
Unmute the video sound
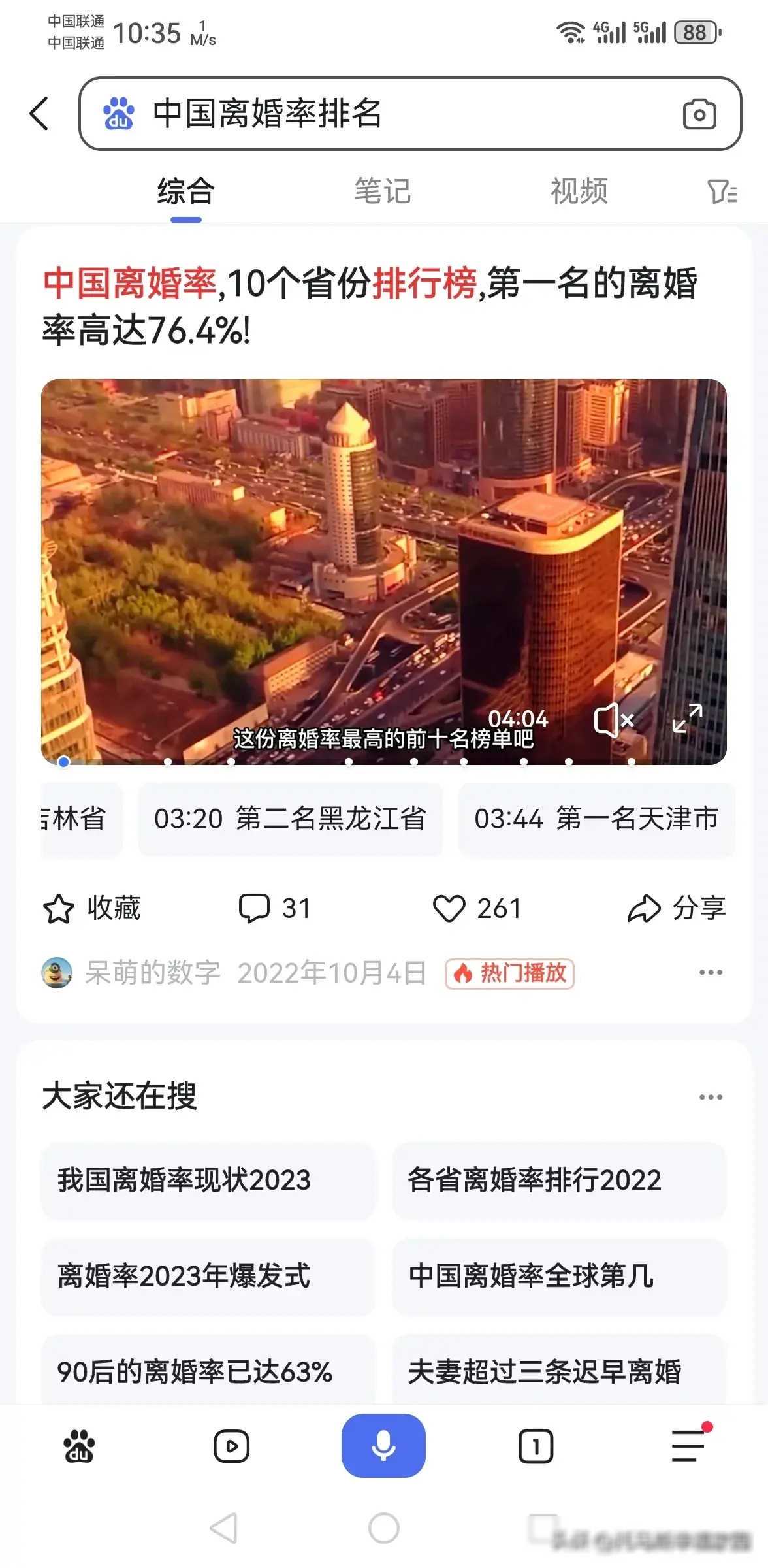tap(613, 721)
